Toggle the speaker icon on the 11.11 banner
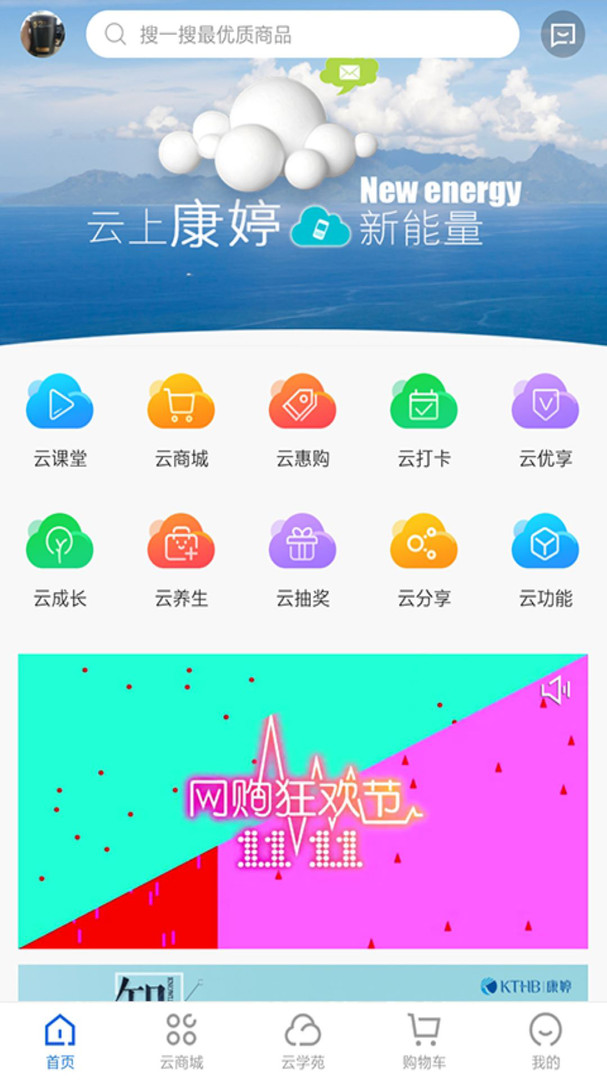Screen dimensions: 607x1080 (556, 690)
